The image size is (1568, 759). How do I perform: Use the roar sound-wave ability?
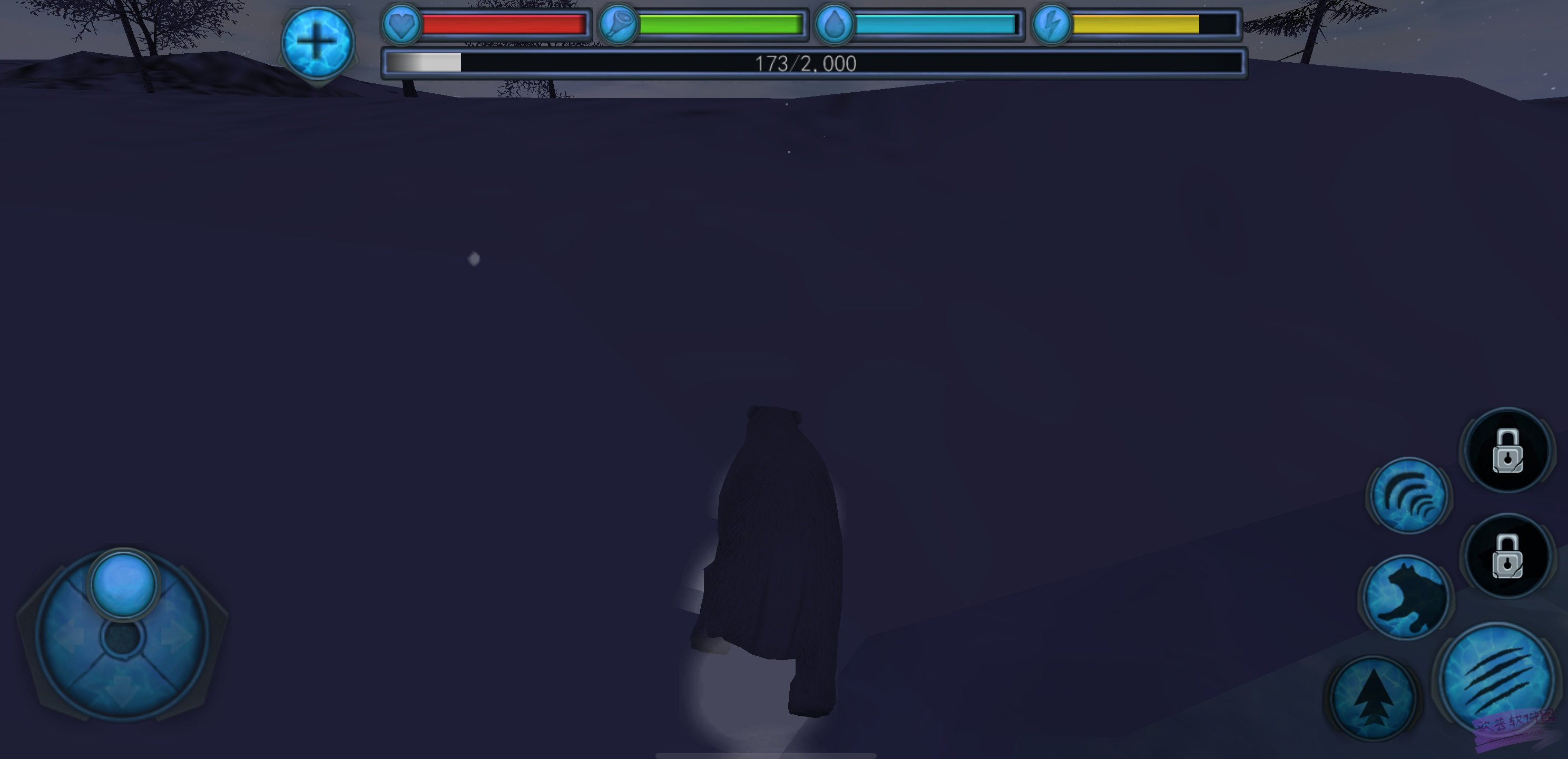1409,496
